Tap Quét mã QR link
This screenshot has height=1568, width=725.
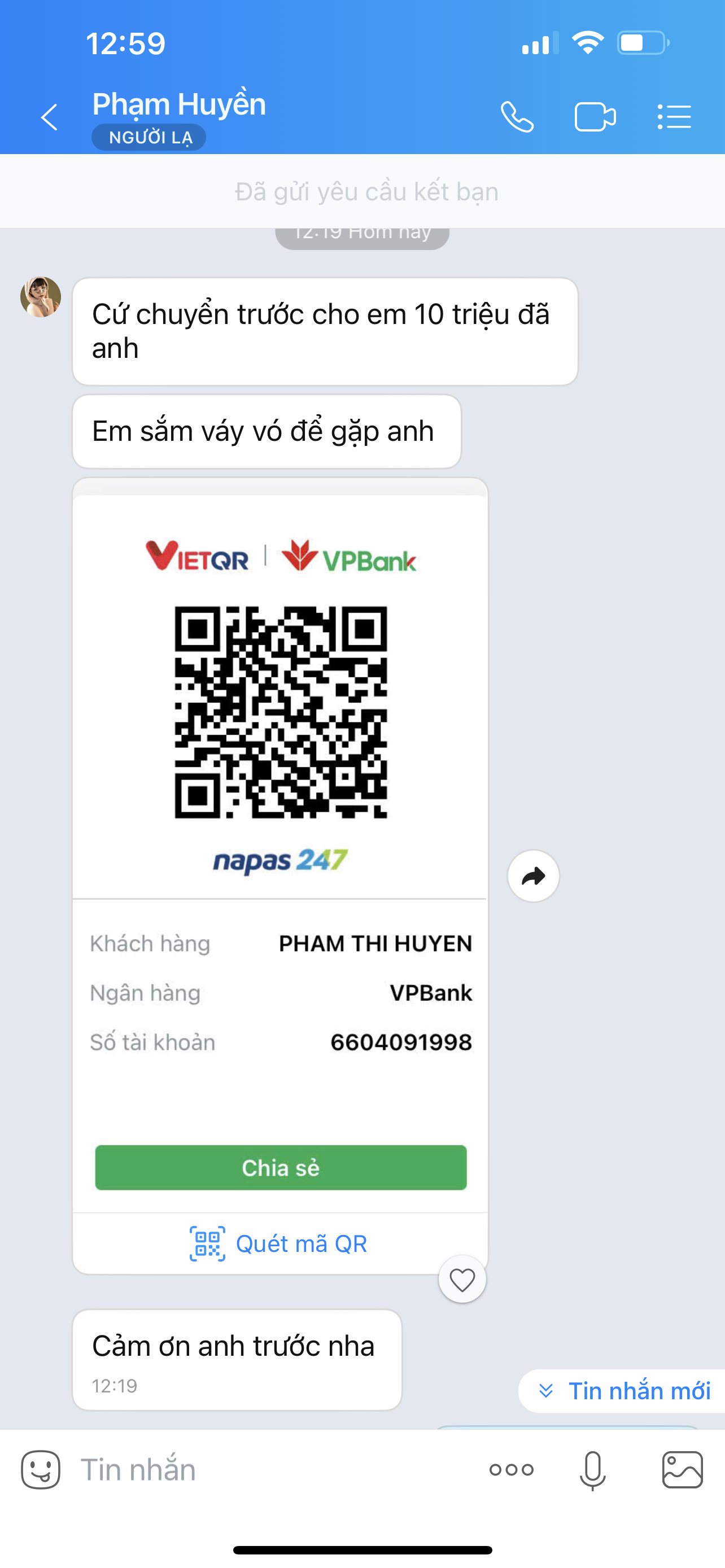[280, 1244]
